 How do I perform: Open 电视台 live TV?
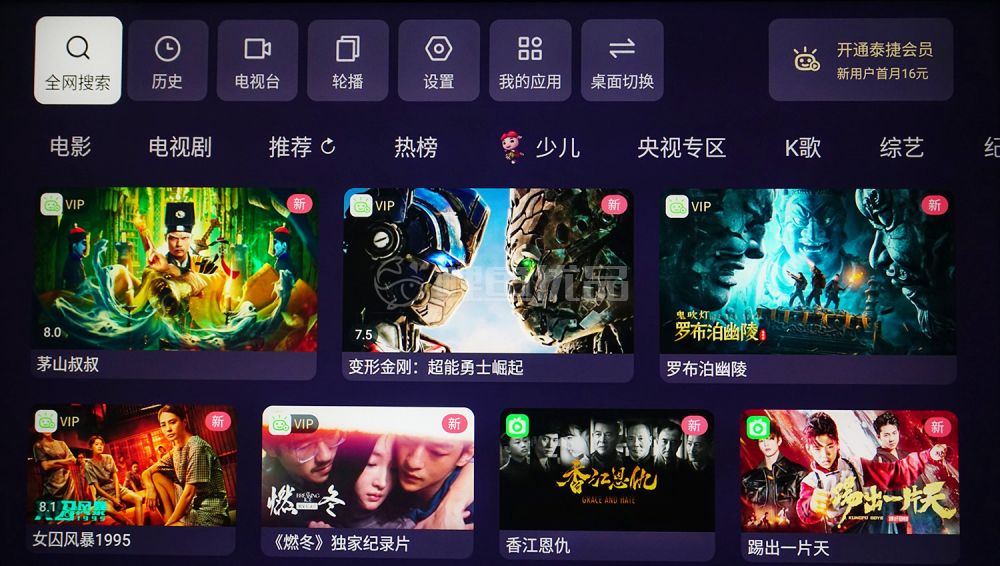click(x=257, y=60)
